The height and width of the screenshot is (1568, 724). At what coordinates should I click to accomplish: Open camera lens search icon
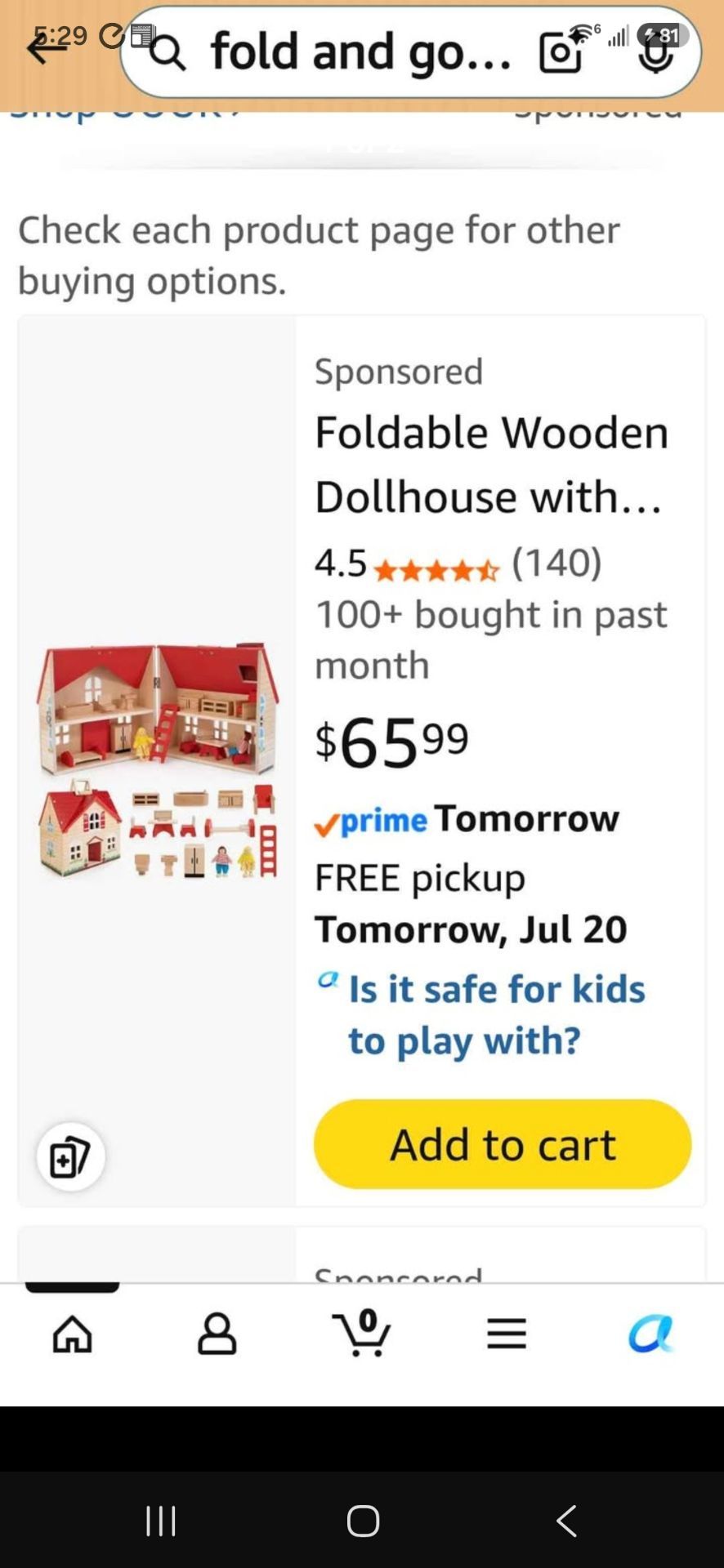[x=561, y=52]
